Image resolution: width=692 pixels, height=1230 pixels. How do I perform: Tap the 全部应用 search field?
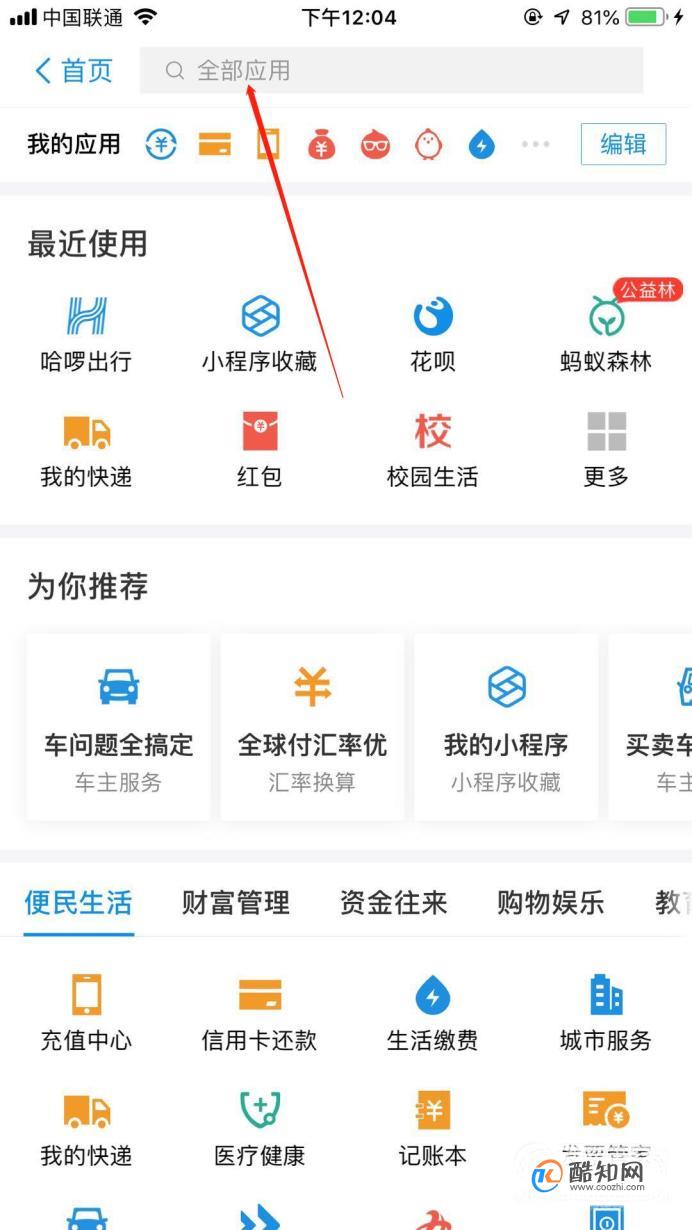pos(390,71)
